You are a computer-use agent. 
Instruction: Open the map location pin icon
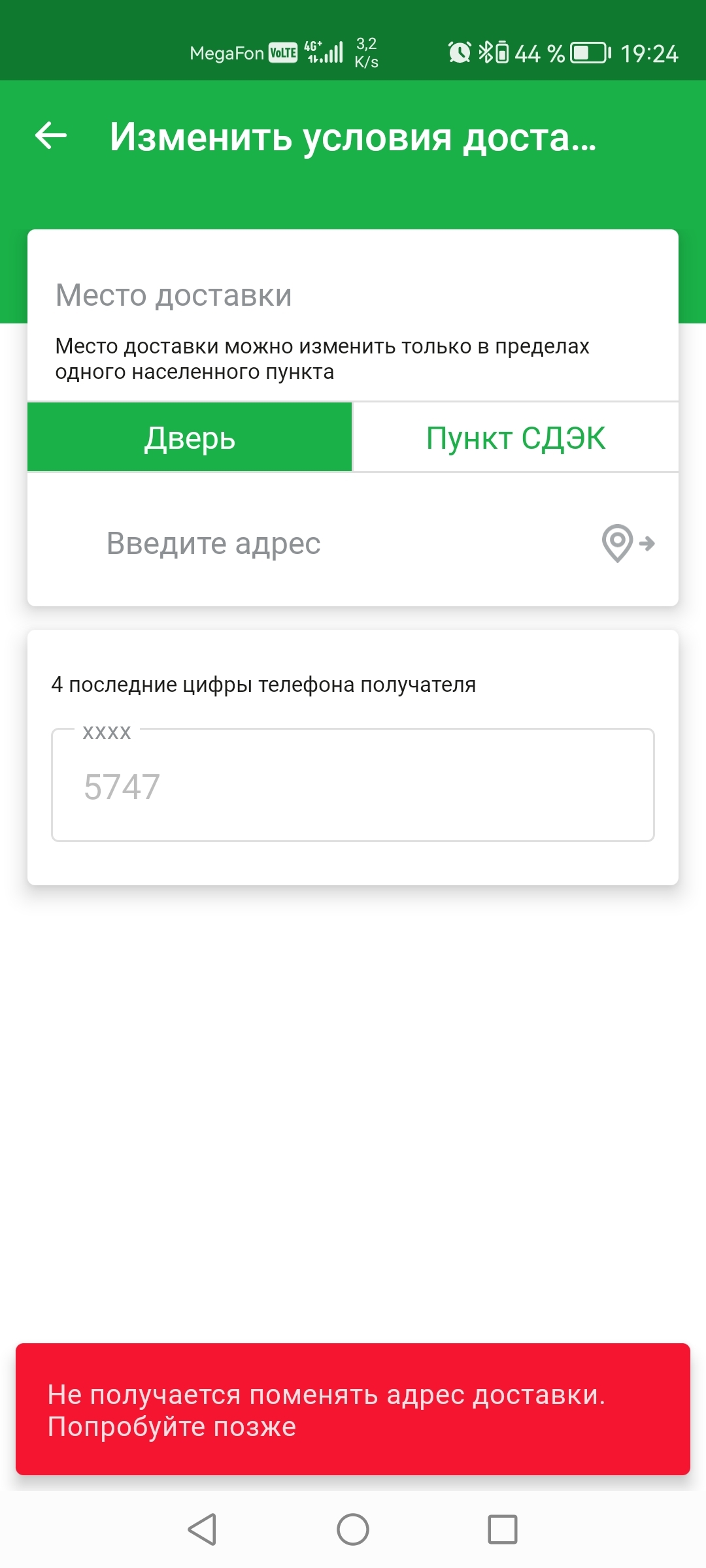click(626, 544)
